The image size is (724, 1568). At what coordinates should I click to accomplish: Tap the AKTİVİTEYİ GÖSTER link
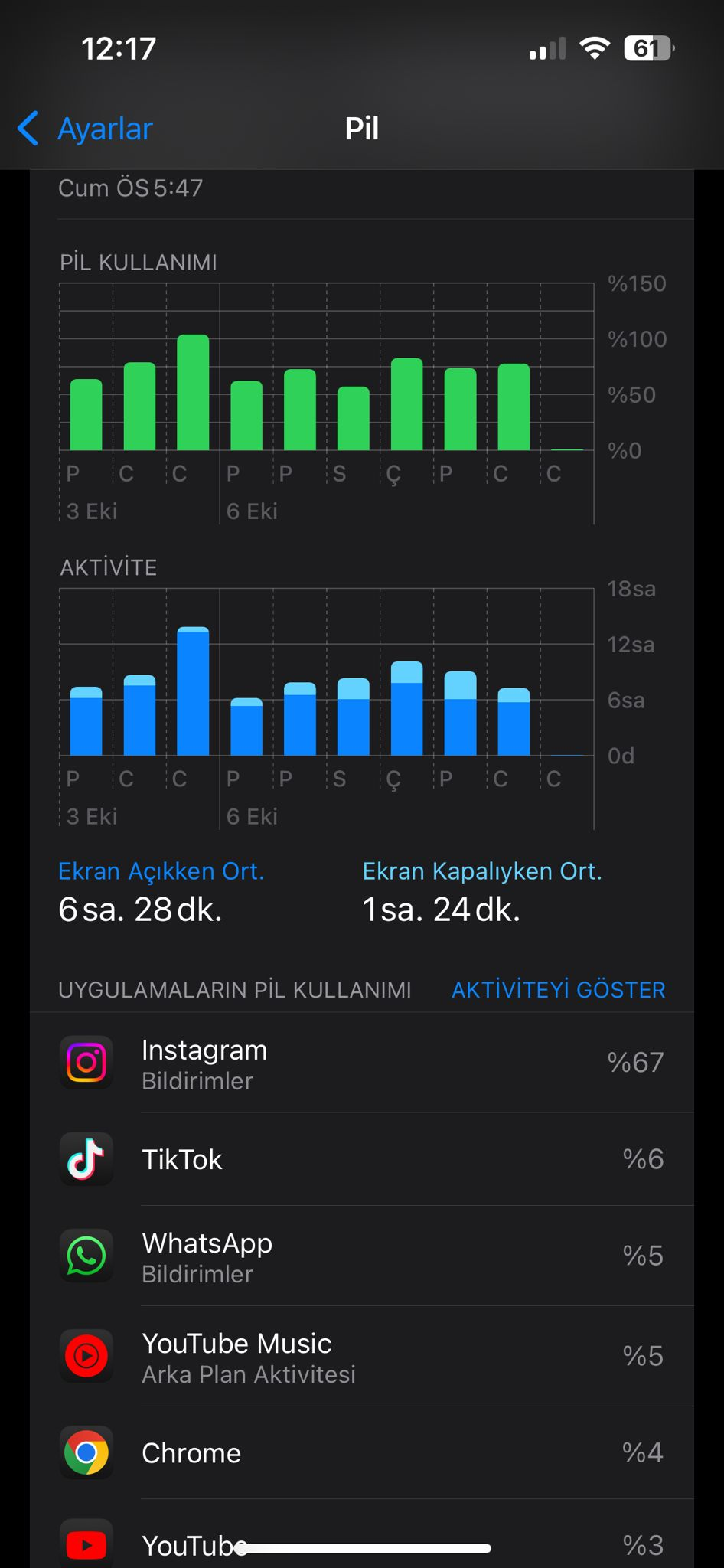click(558, 990)
